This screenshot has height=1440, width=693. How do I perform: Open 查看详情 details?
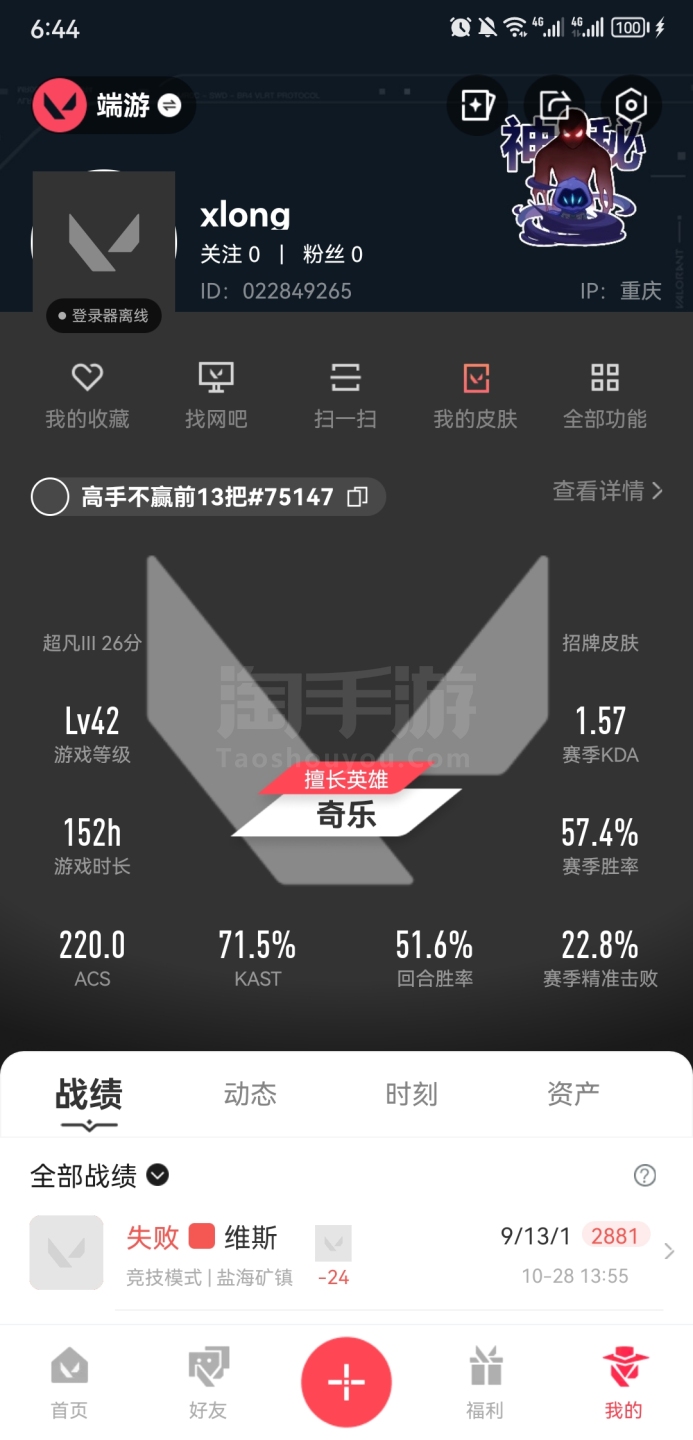608,491
